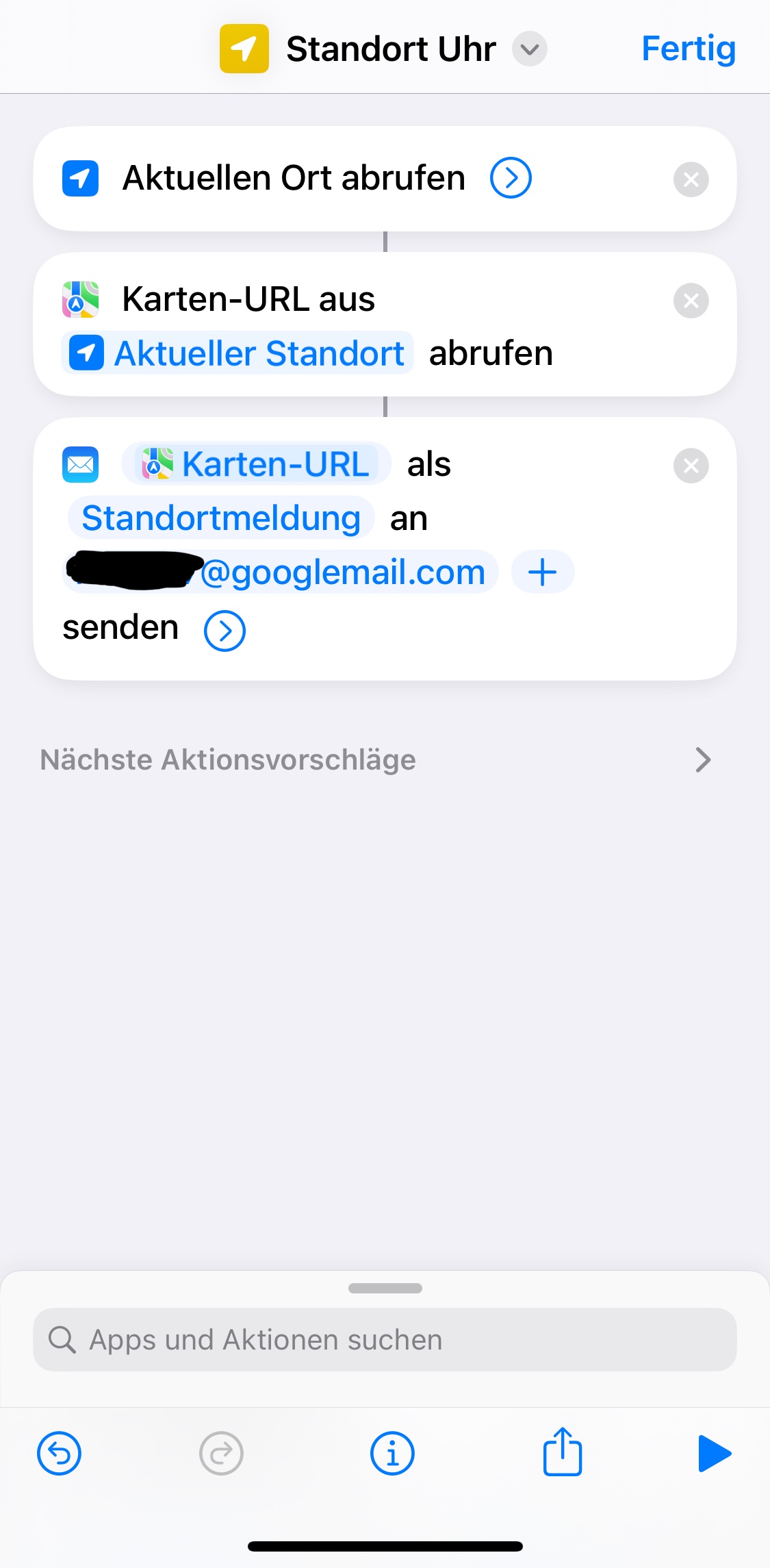This screenshot has height=1568, width=770.
Task: Expand Aktuellen Ort abrufen options
Action: coord(511,178)
